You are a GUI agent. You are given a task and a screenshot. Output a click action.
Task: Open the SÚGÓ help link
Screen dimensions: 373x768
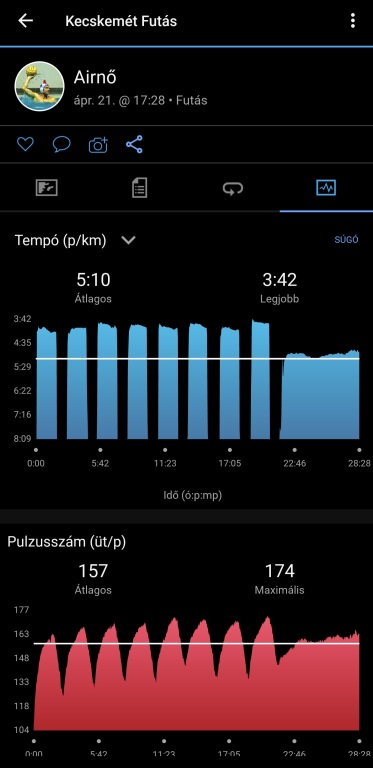pyautogui.click(x=346, y=240)
